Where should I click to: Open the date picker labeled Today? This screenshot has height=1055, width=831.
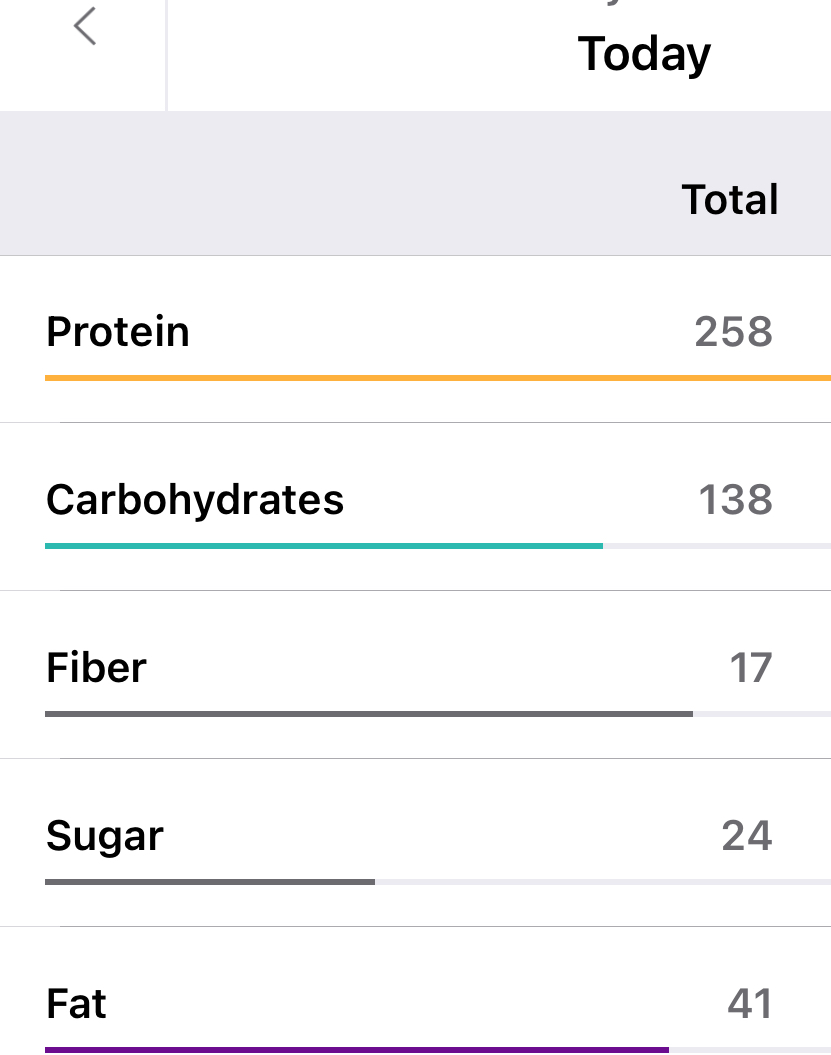click(644, 53)
